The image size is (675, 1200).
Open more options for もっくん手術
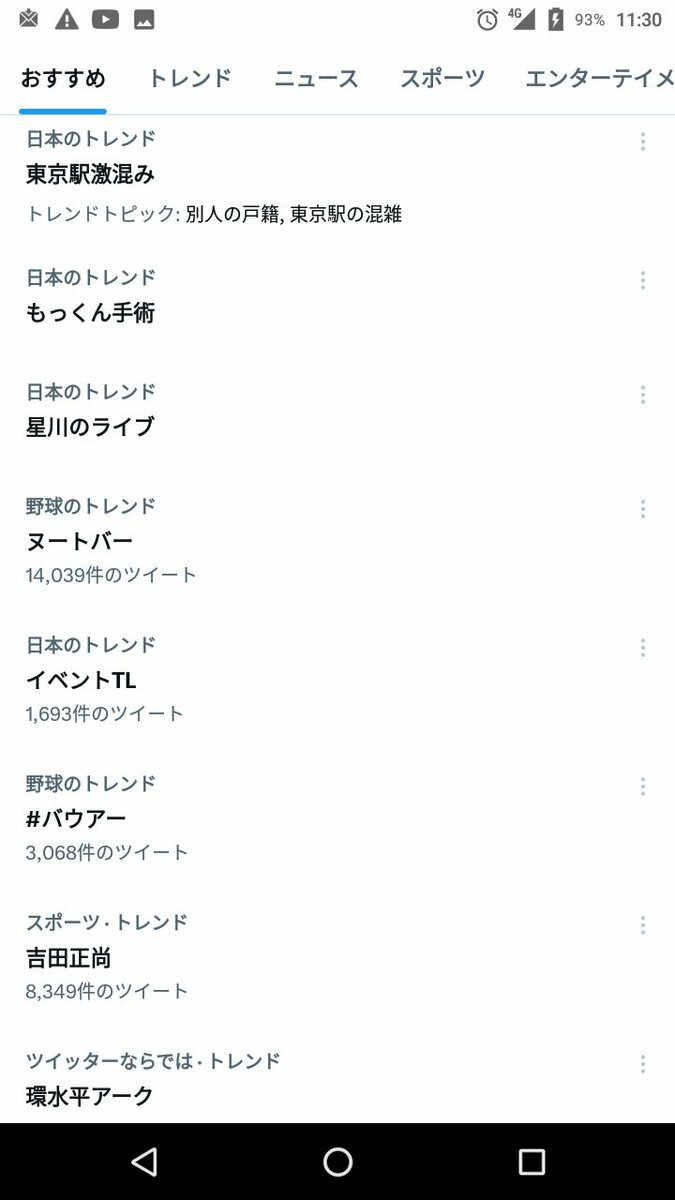click(642, 281)
